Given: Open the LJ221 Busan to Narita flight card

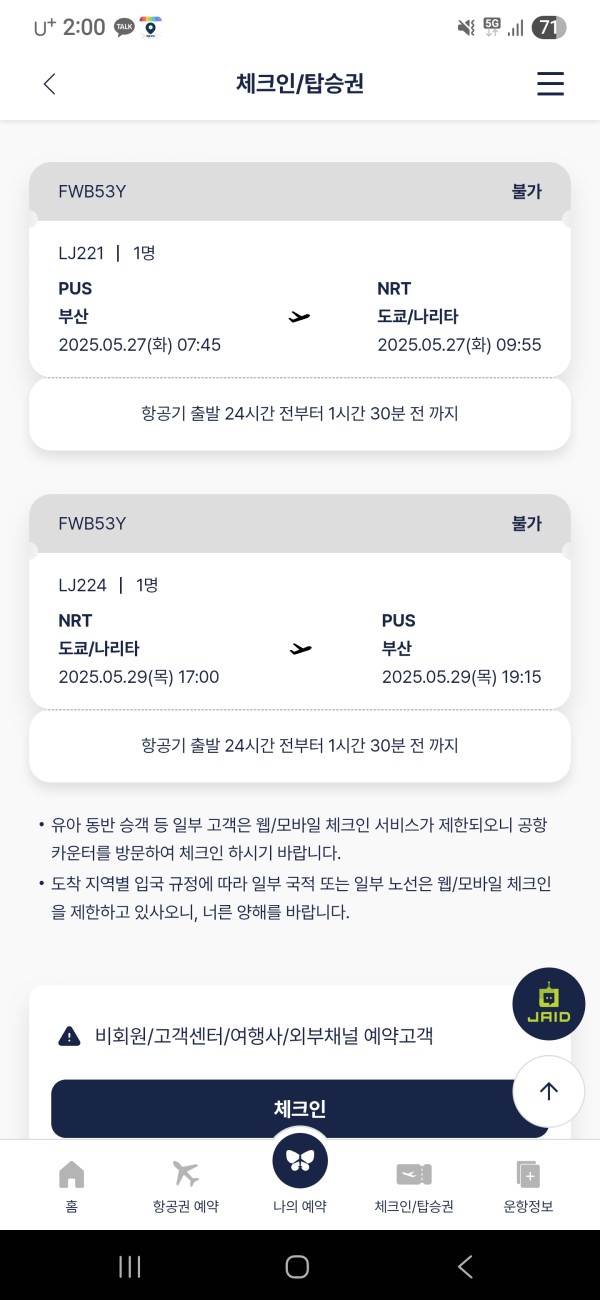Looking at the screenshot, I should pos(300,298).
